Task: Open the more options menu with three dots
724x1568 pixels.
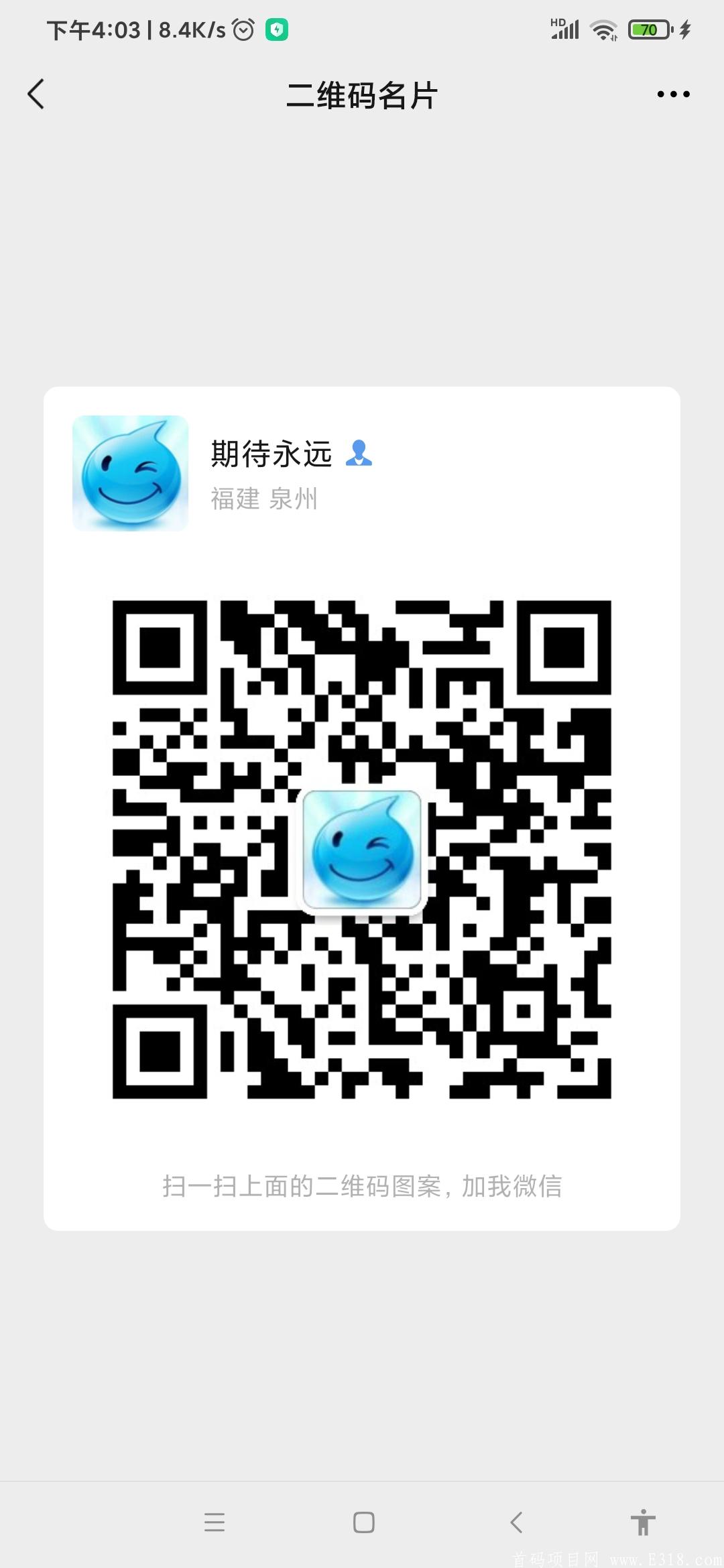Action: [x=672, y=94]
